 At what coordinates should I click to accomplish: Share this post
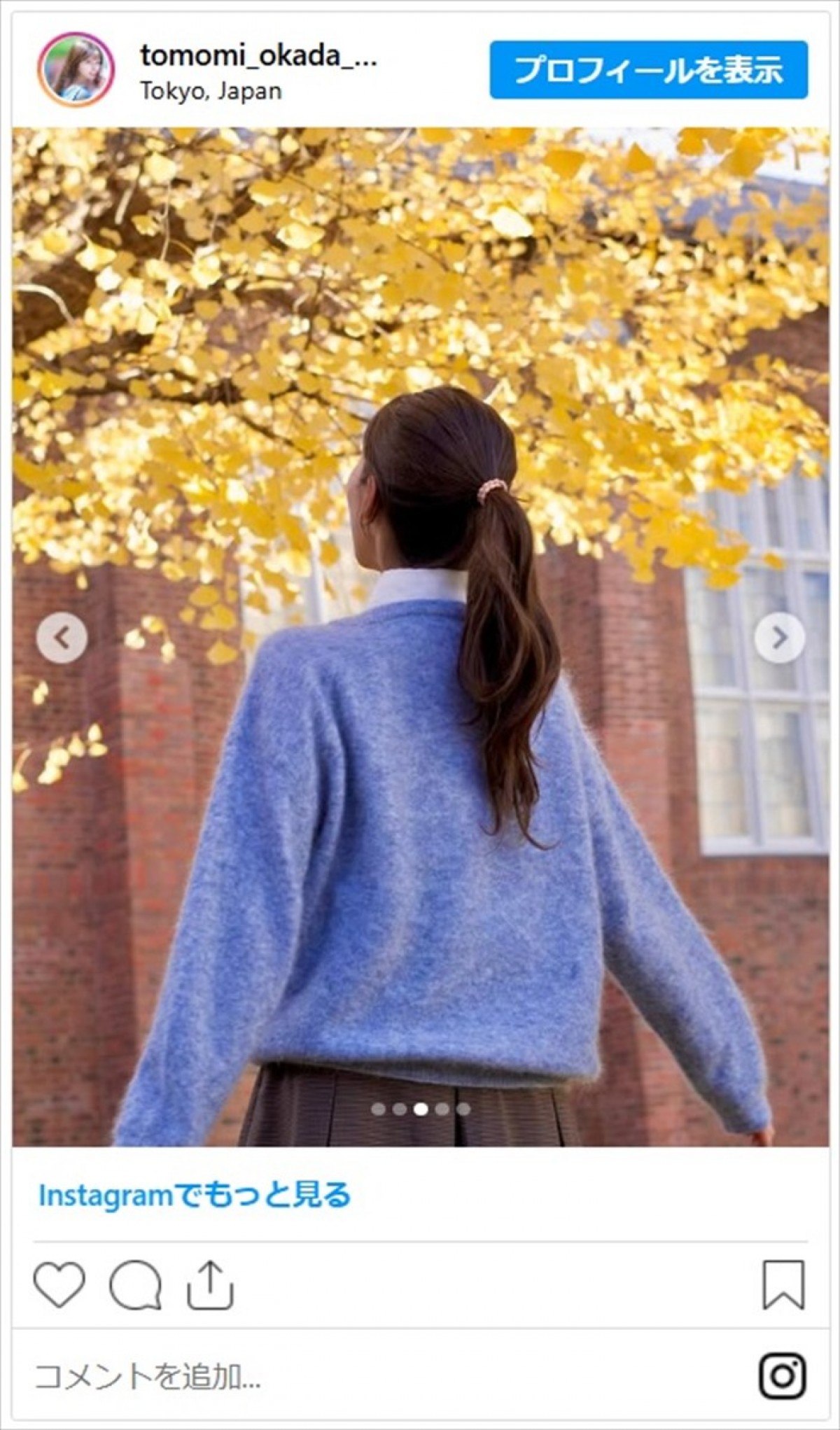tap(210, 1285)
